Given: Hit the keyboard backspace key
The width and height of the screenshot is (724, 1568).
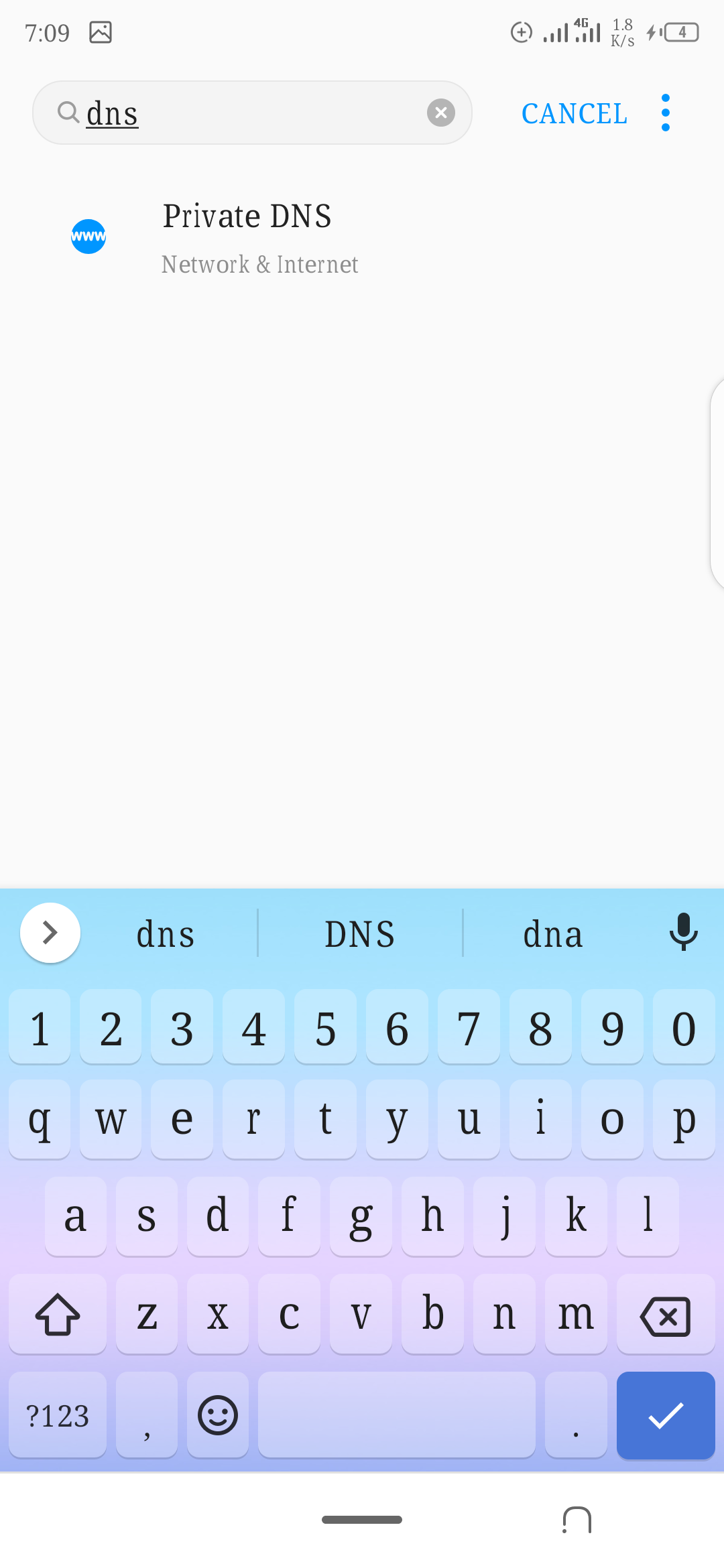Looking at the screenshot, I should click(x=665, y=1315).
